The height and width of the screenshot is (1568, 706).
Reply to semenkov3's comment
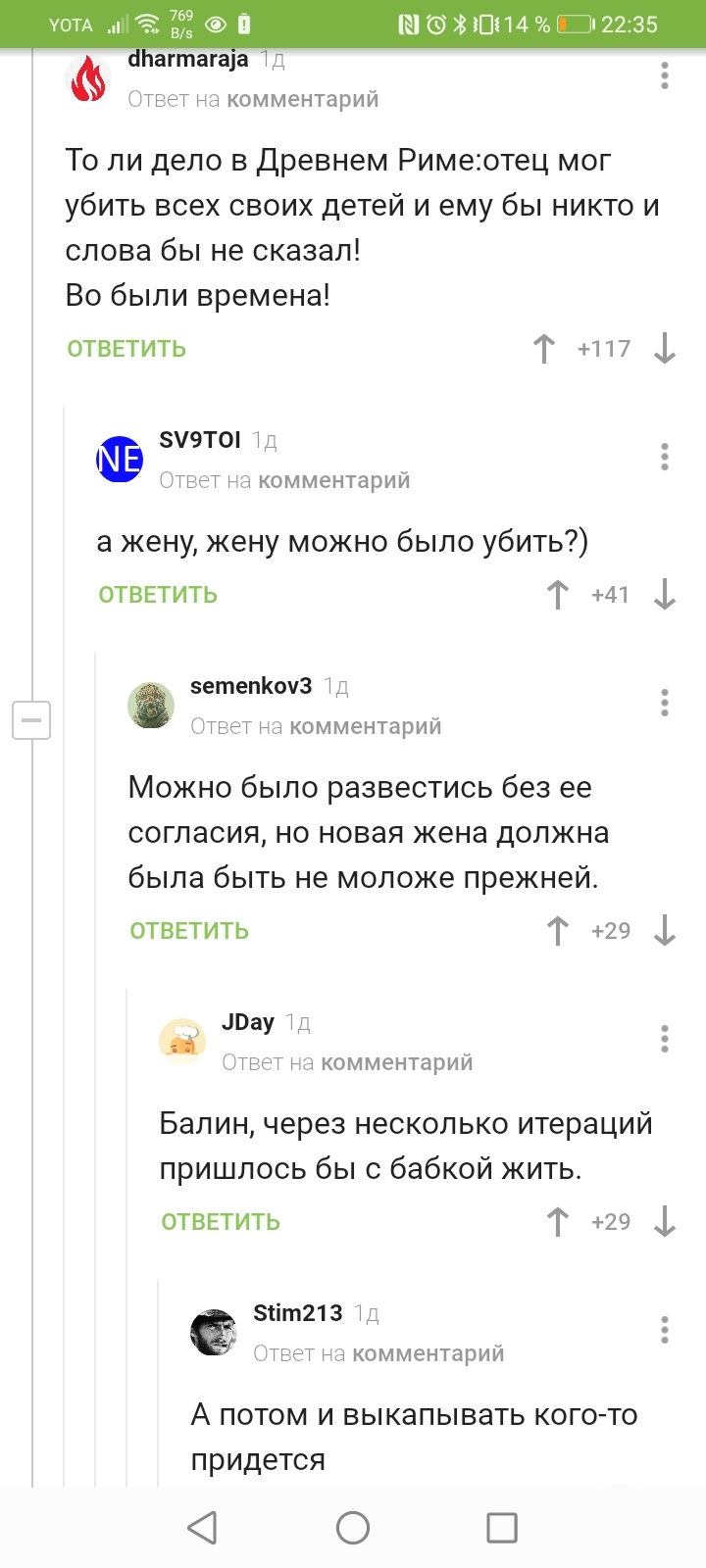(x=189, y=931)
